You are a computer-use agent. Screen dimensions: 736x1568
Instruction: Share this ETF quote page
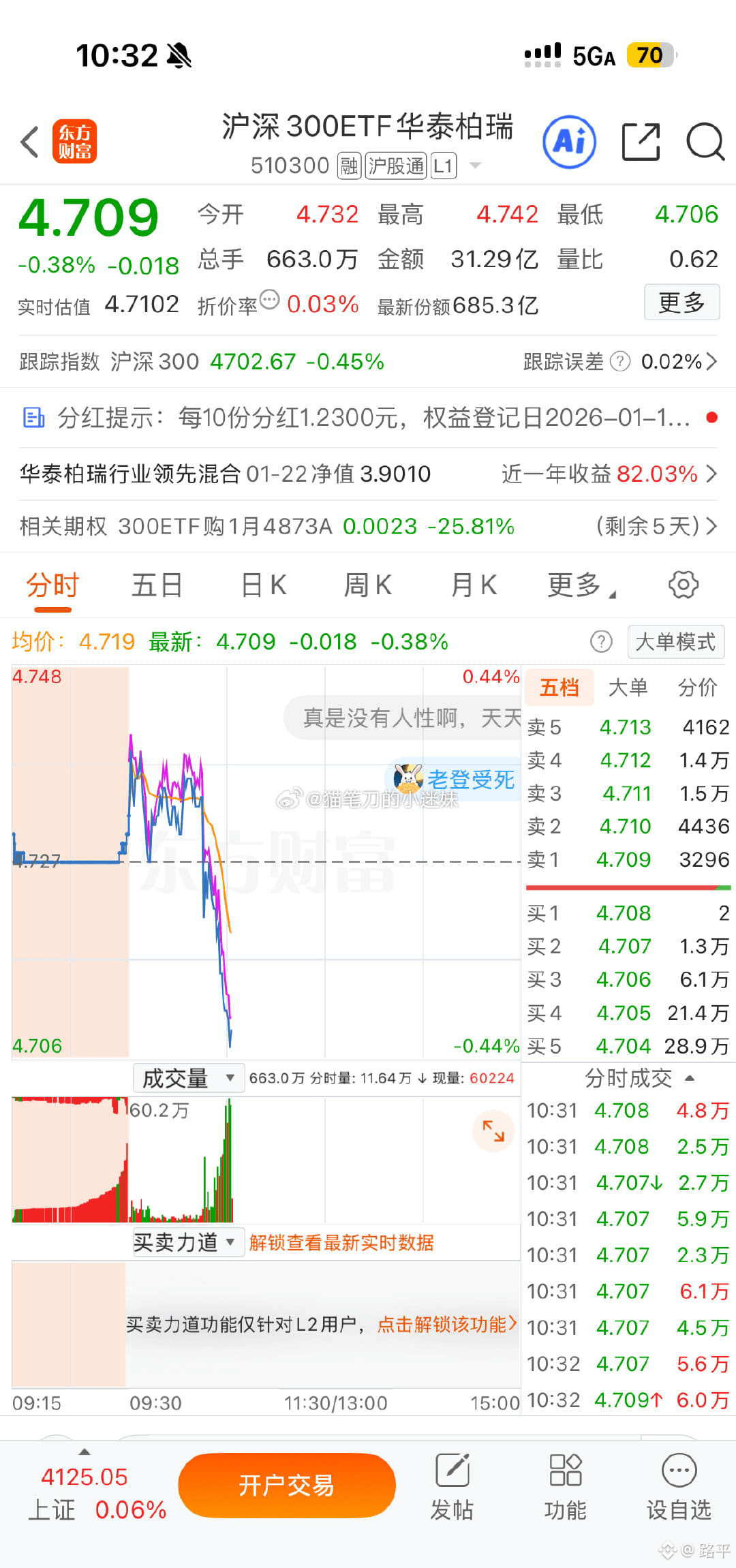641,142
